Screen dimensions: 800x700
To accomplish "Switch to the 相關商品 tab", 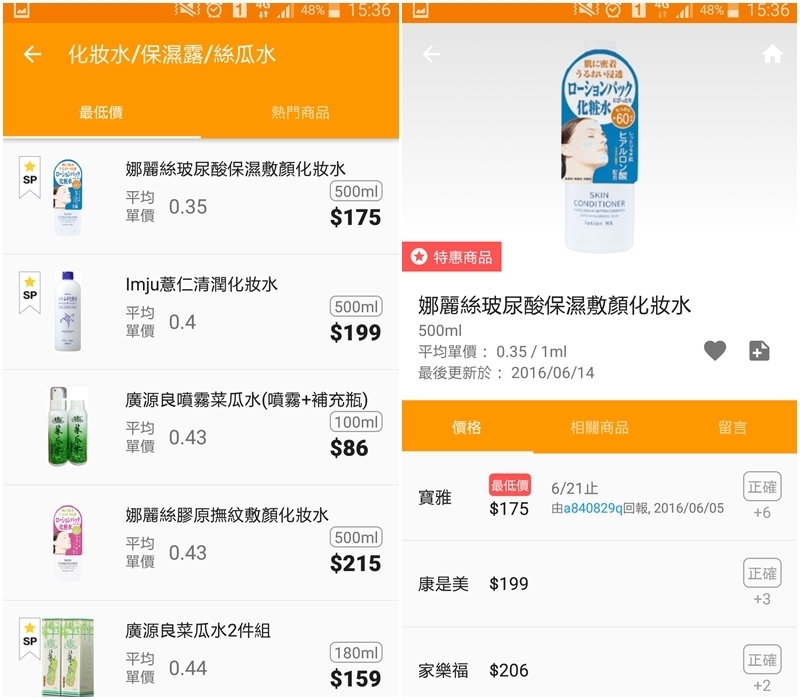I will pyautogui.click(x=599, y=427).
